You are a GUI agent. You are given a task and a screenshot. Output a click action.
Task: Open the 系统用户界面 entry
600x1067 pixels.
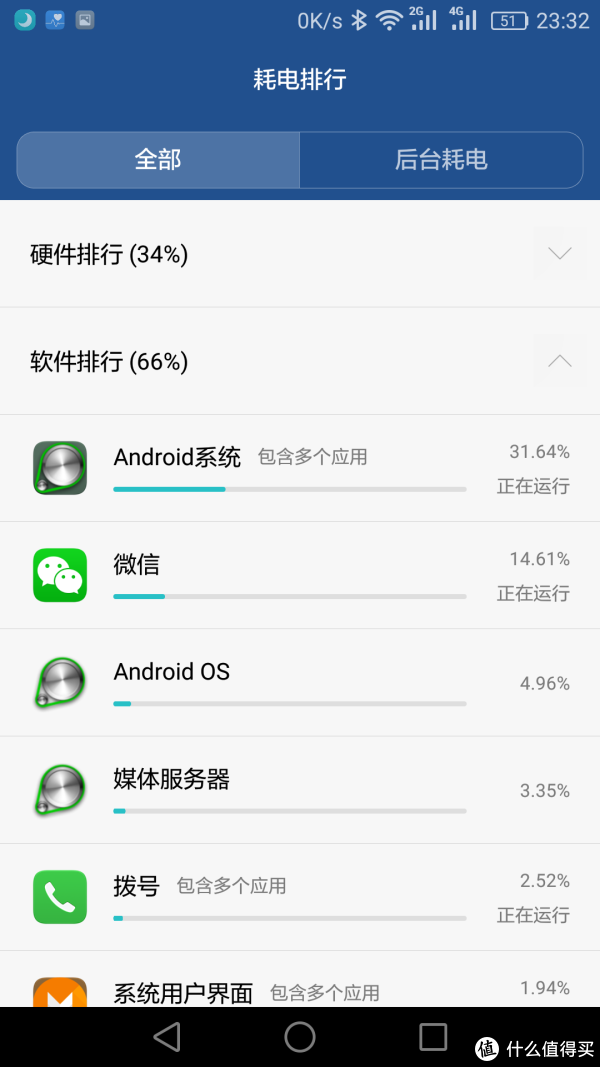[300, 979]
